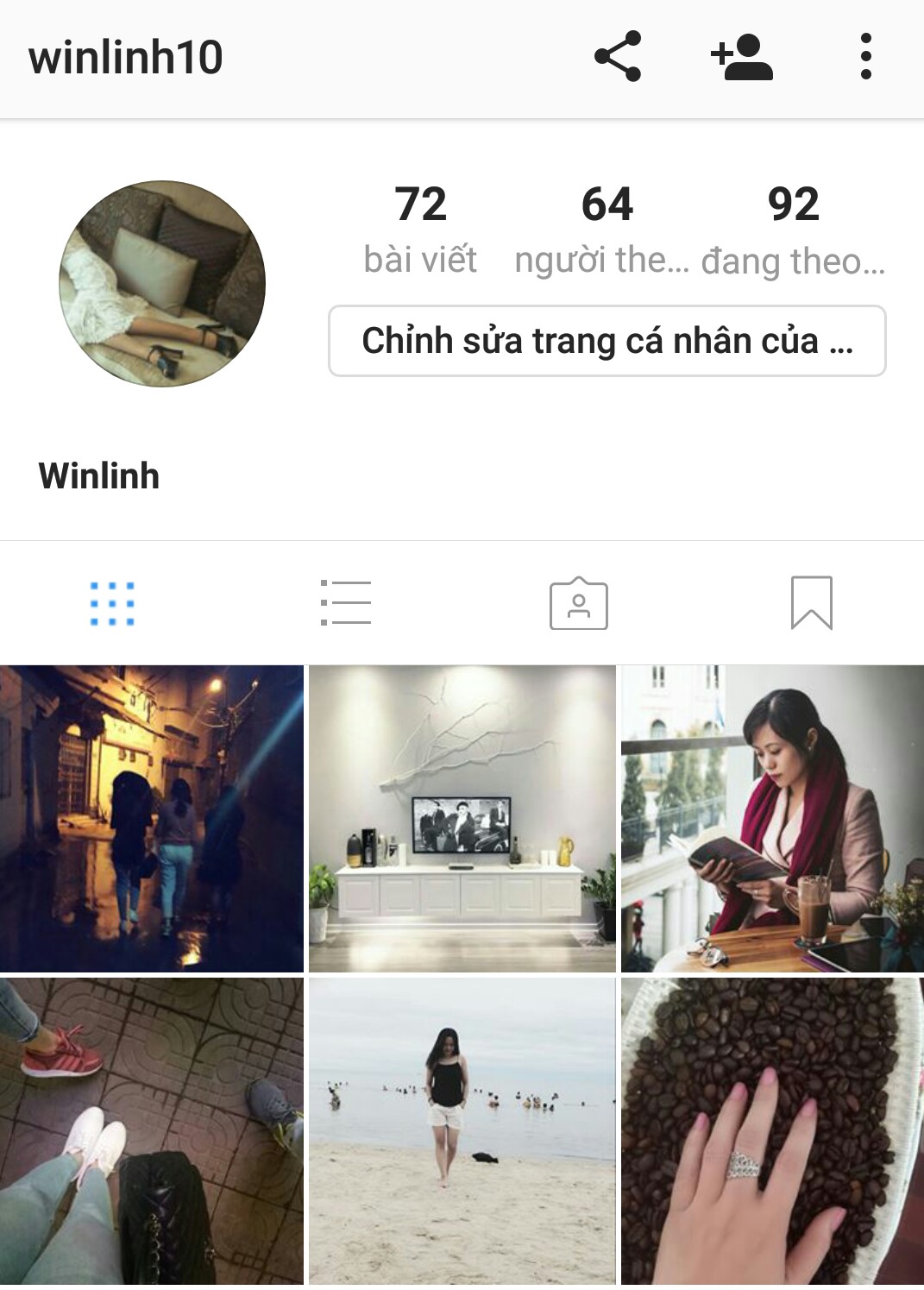Open the beach photo post
924x1290 pixels.
[x=462, y=1130]
